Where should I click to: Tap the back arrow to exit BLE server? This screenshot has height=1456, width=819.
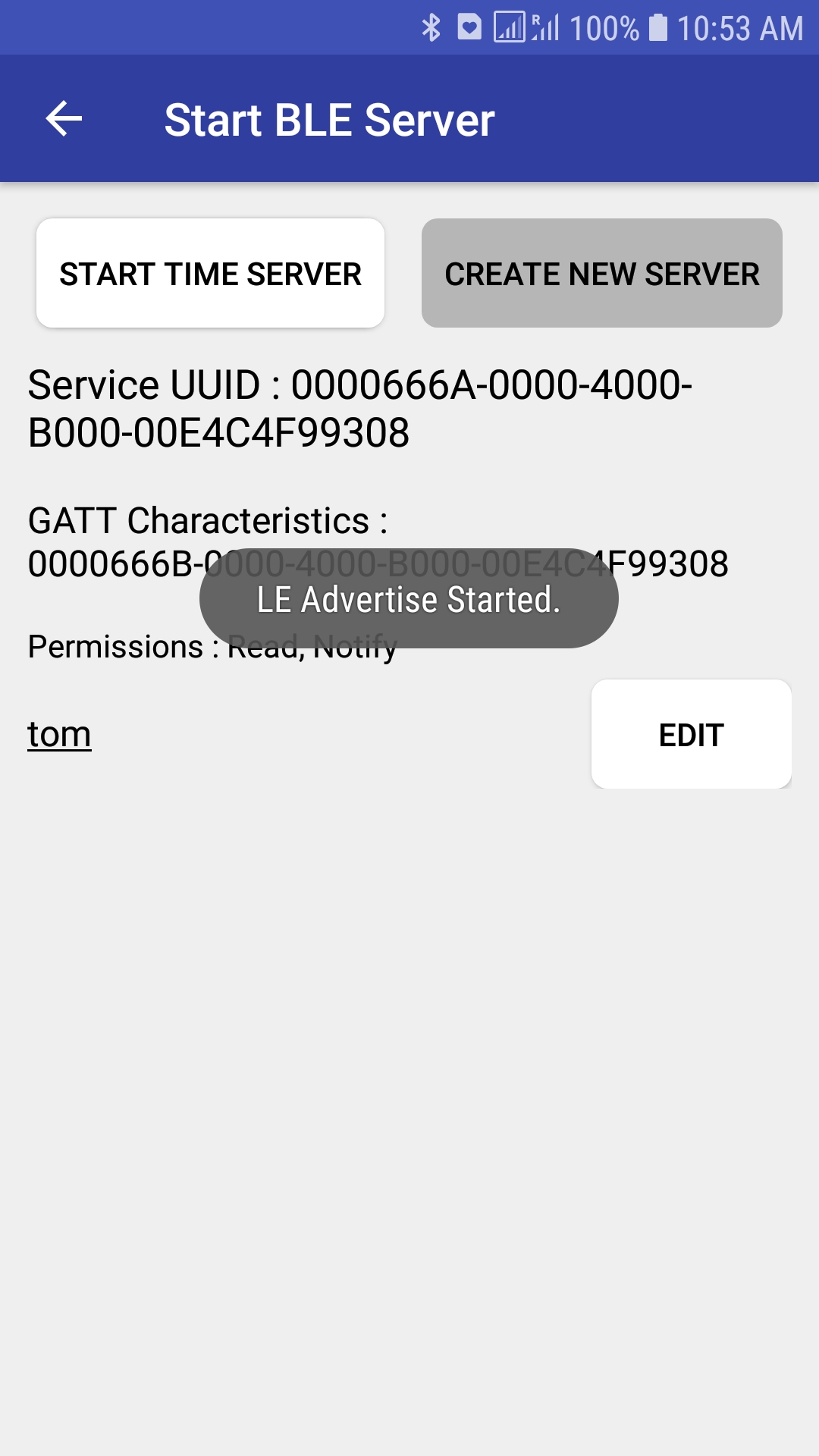pyautogui.click(x=63, y=118)
